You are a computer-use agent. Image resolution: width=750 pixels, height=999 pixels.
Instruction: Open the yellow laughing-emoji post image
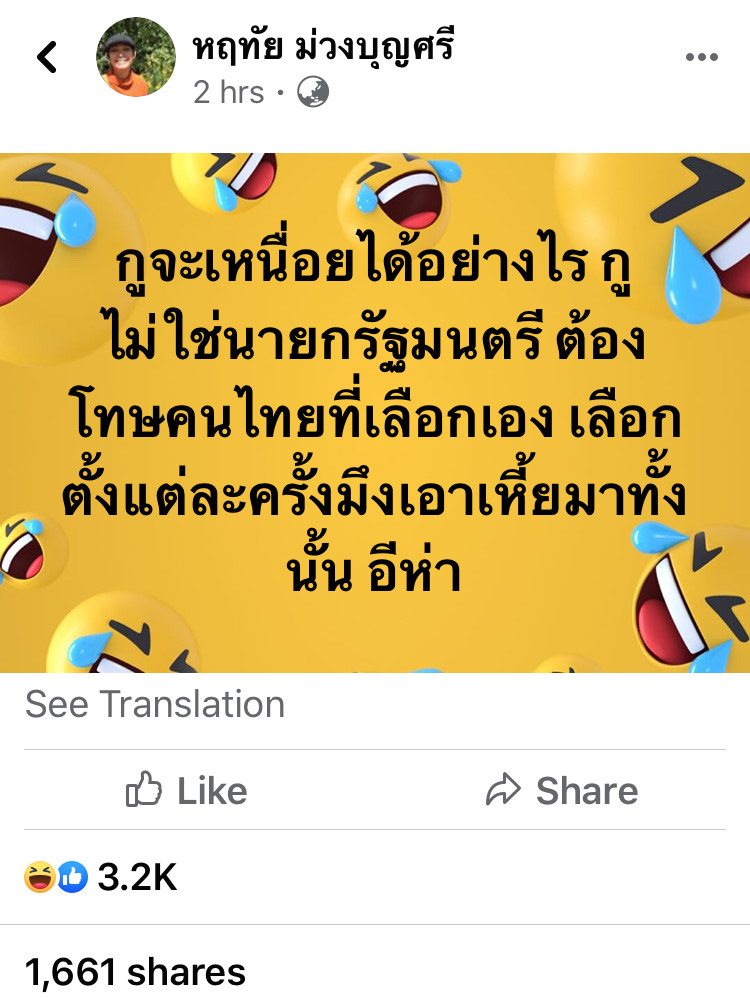tap(375, 412)
